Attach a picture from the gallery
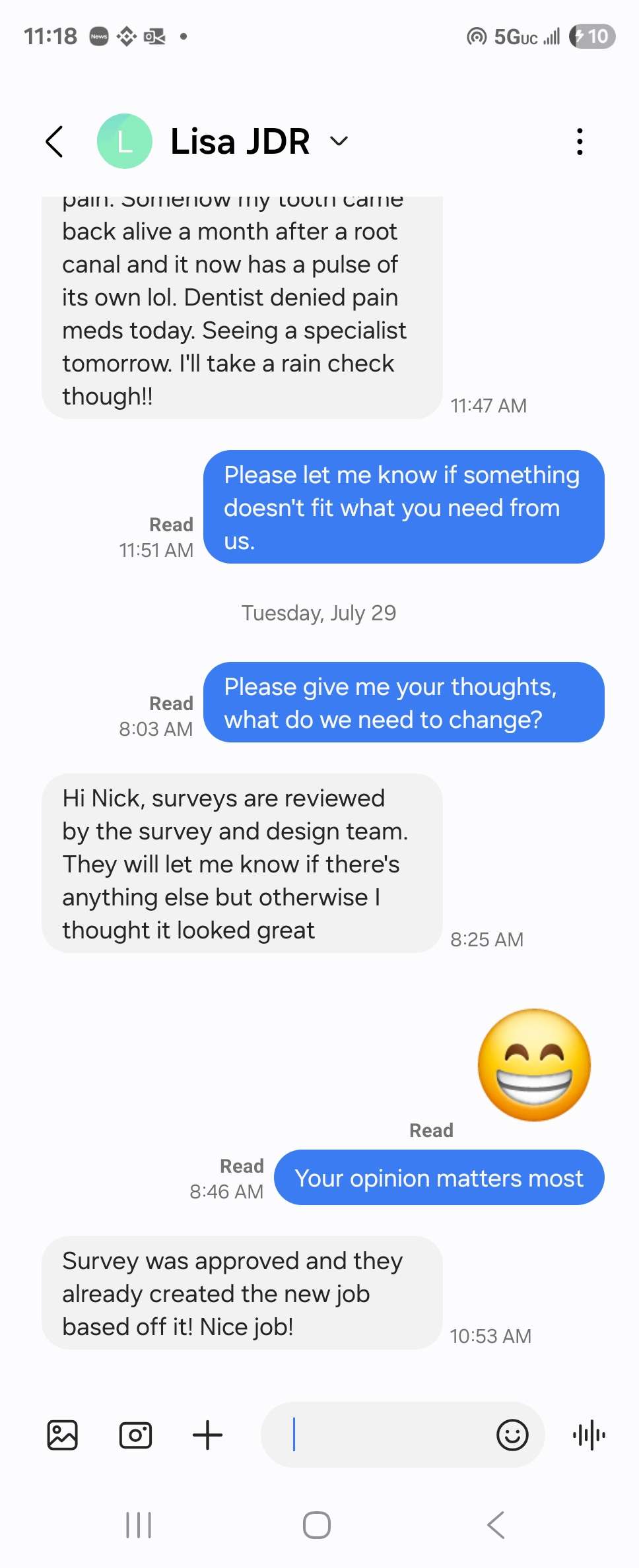The height and width of the screenshot is (1568, 639). pyautogui.click(x=63, y=1435)
